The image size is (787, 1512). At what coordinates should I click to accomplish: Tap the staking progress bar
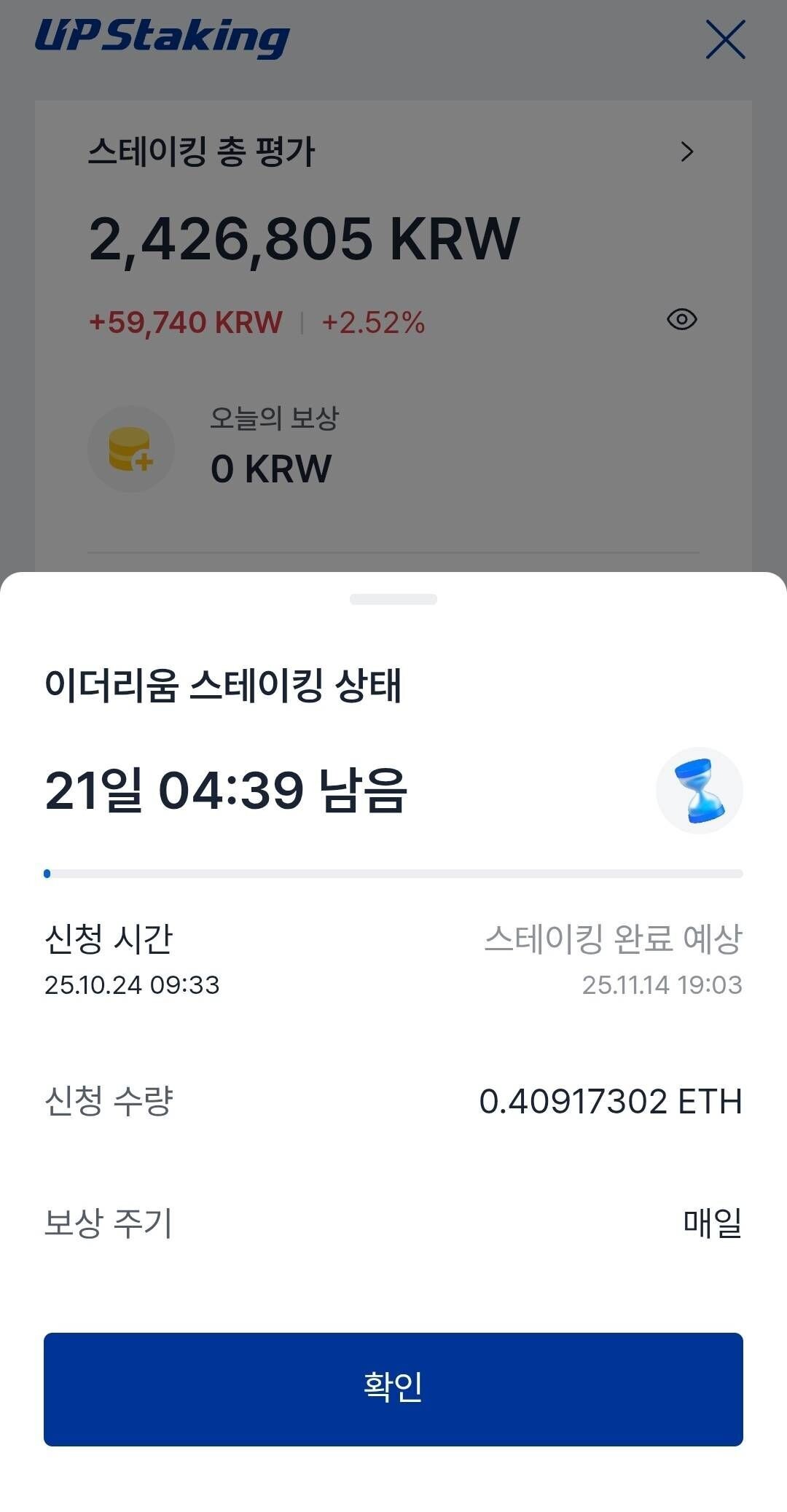393,873
